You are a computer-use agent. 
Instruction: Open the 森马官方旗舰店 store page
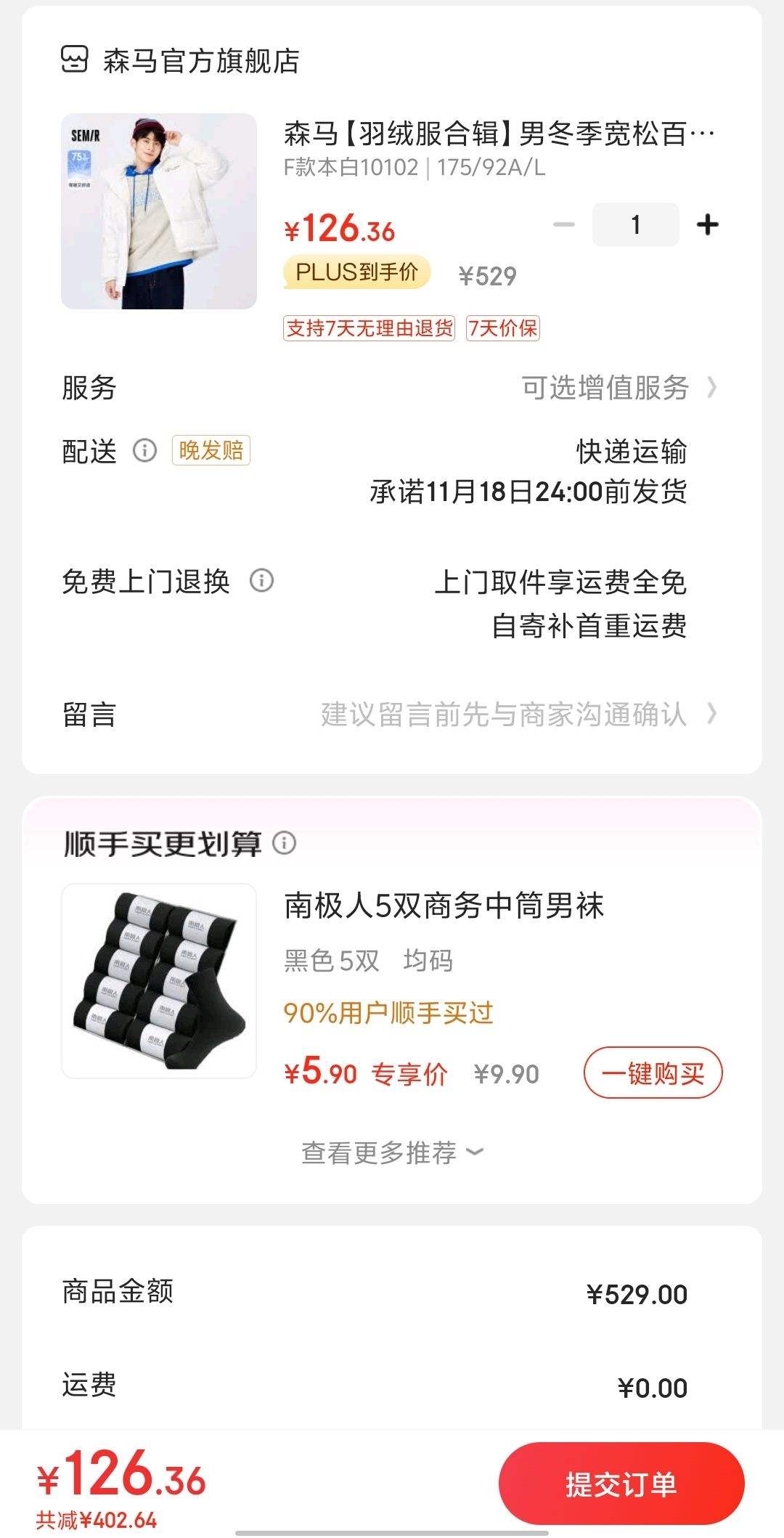coord(180,60)
